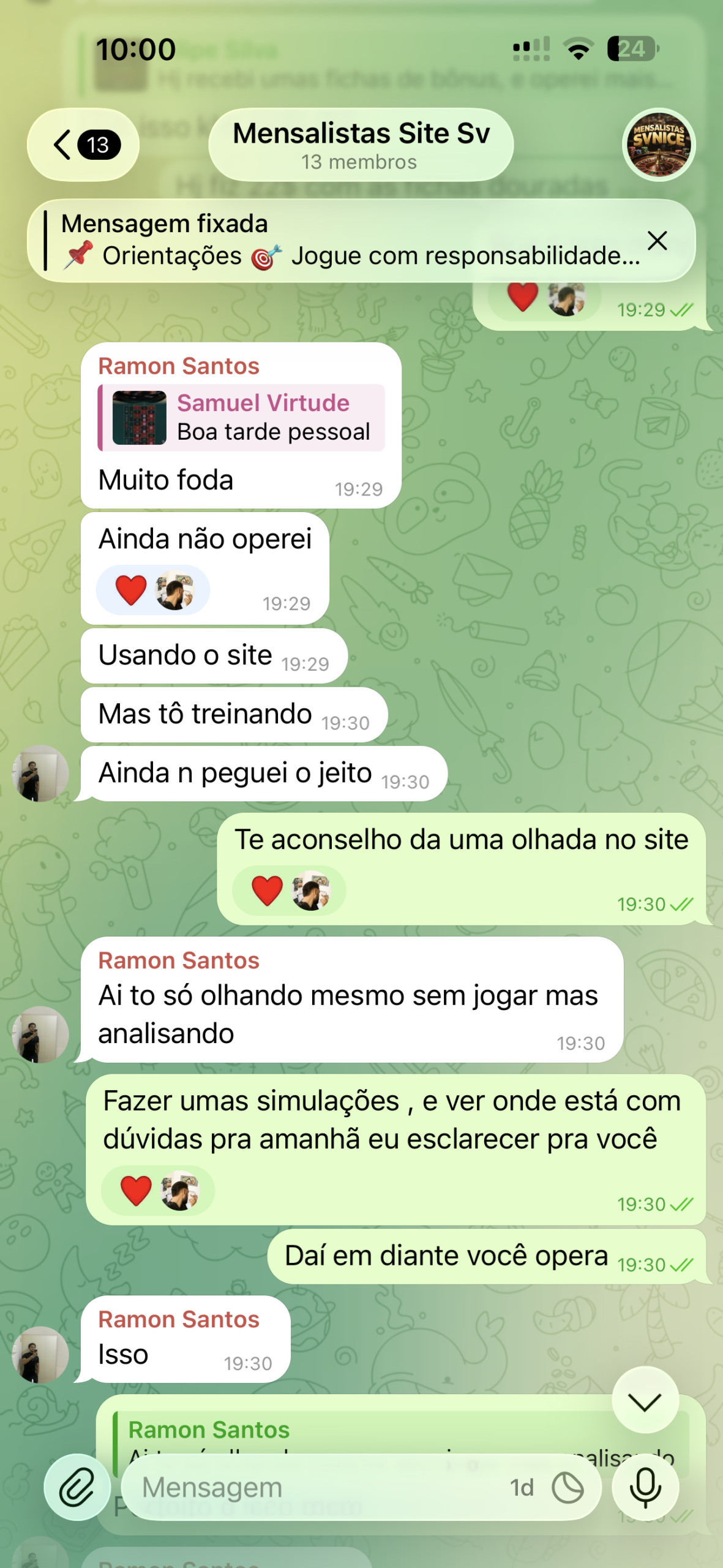The height and width of the screenshot is (1568, 723).
Task: Tap the microphone to record voice
Action: pyautogui.click(x=645, y=1487)
